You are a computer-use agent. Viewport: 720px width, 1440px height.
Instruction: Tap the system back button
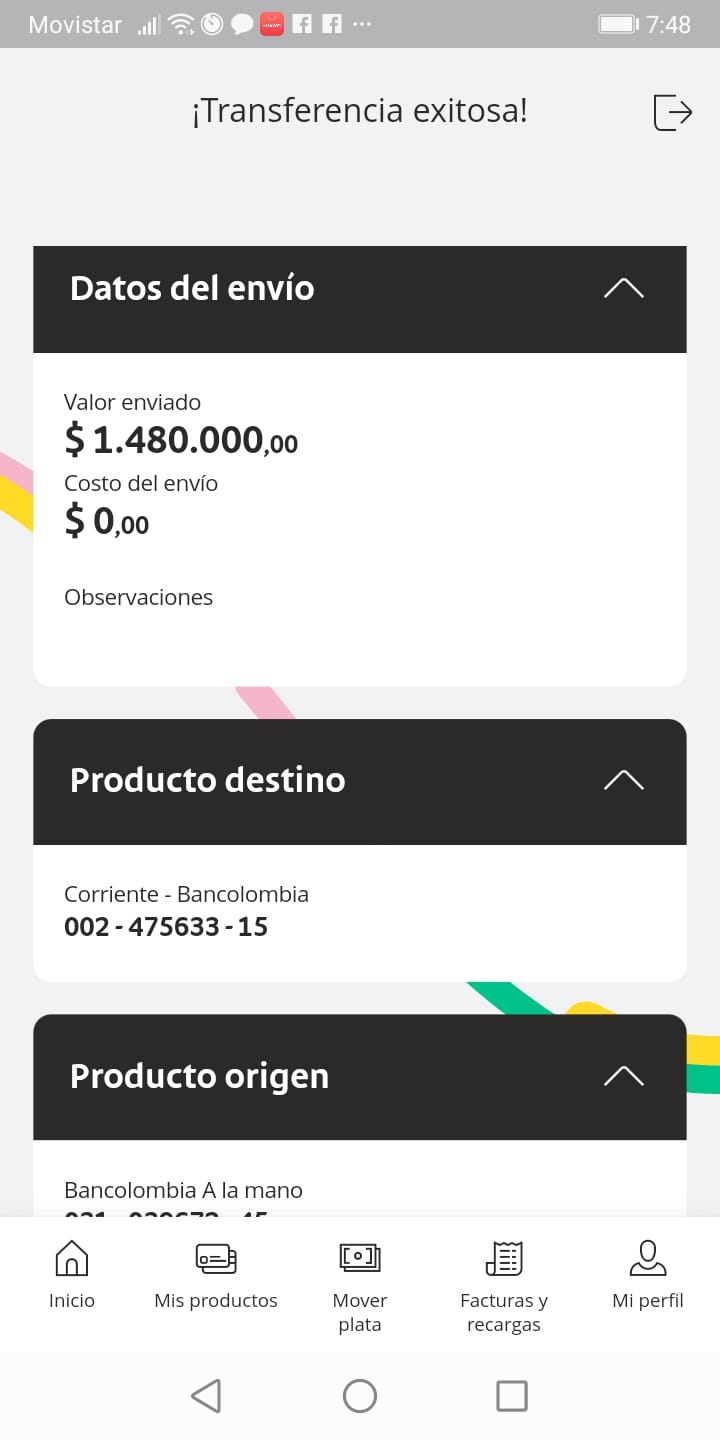pyautogui.click(x=206, y=1396)
